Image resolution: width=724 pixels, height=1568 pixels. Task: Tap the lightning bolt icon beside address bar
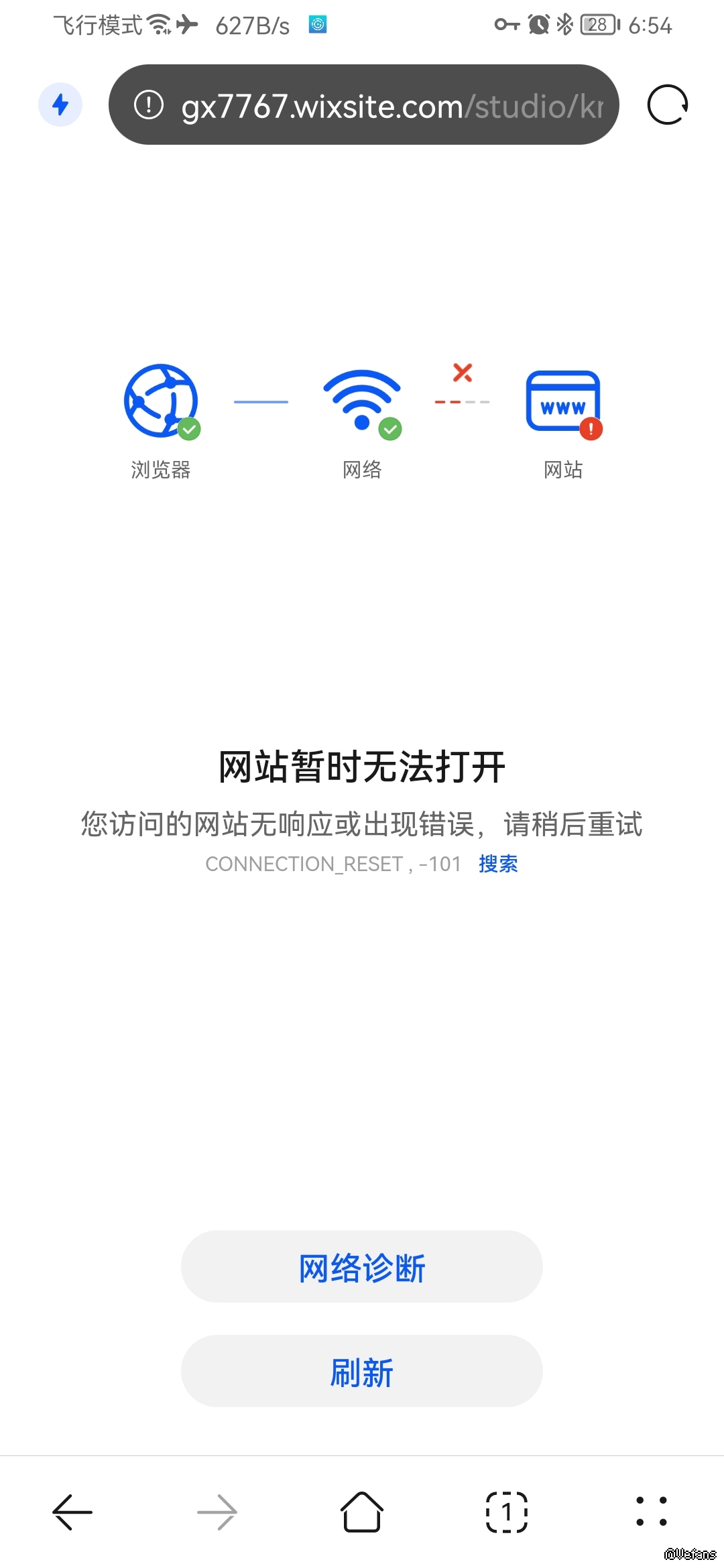point(60,105)
